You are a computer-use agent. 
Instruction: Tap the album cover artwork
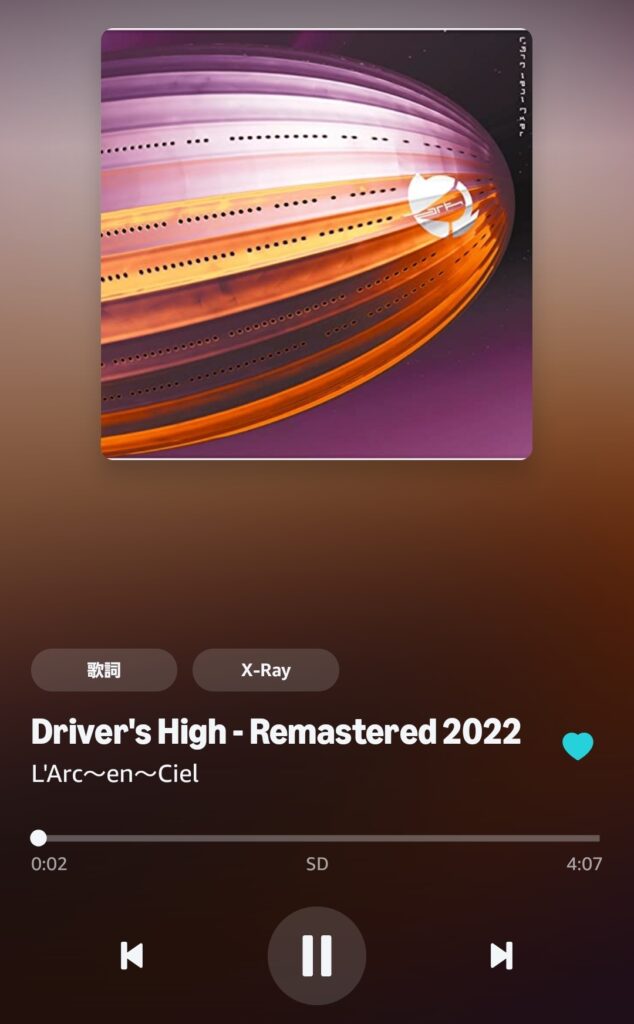point(316,244)
